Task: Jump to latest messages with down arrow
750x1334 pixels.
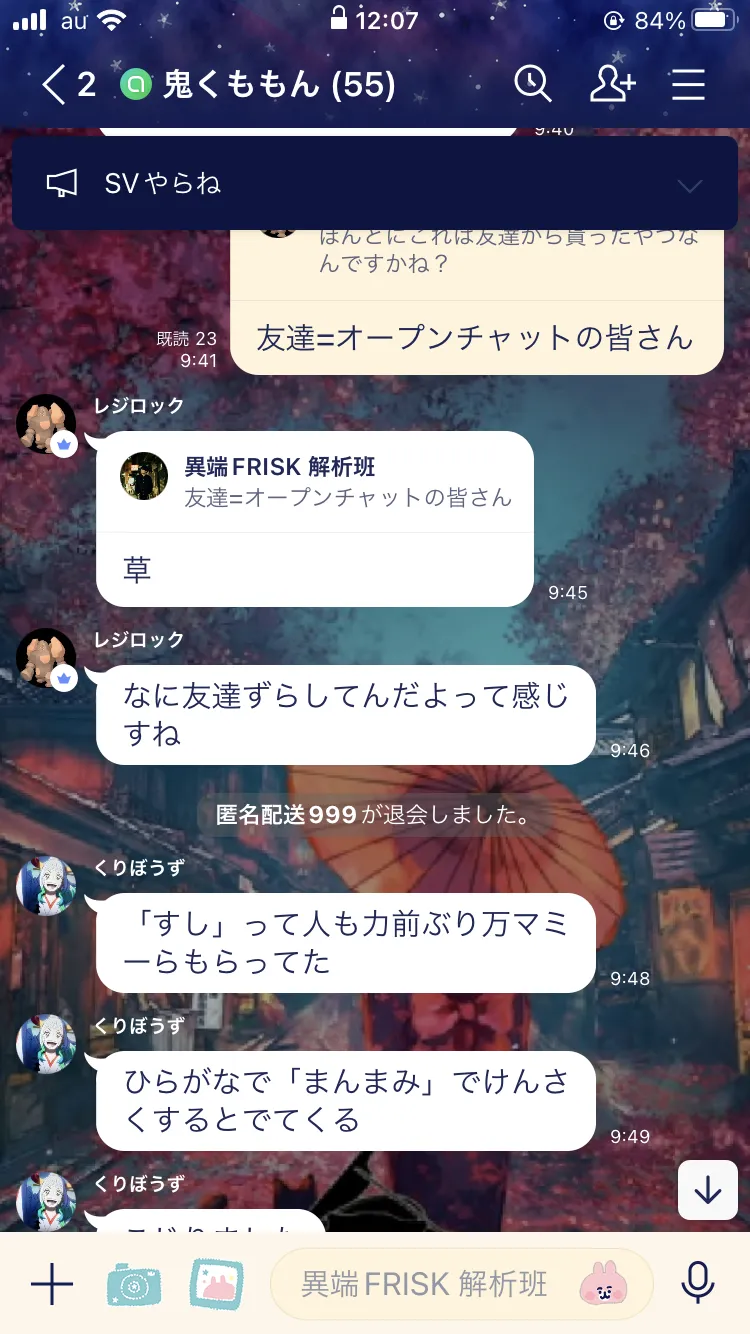Action: point(708,1190)
